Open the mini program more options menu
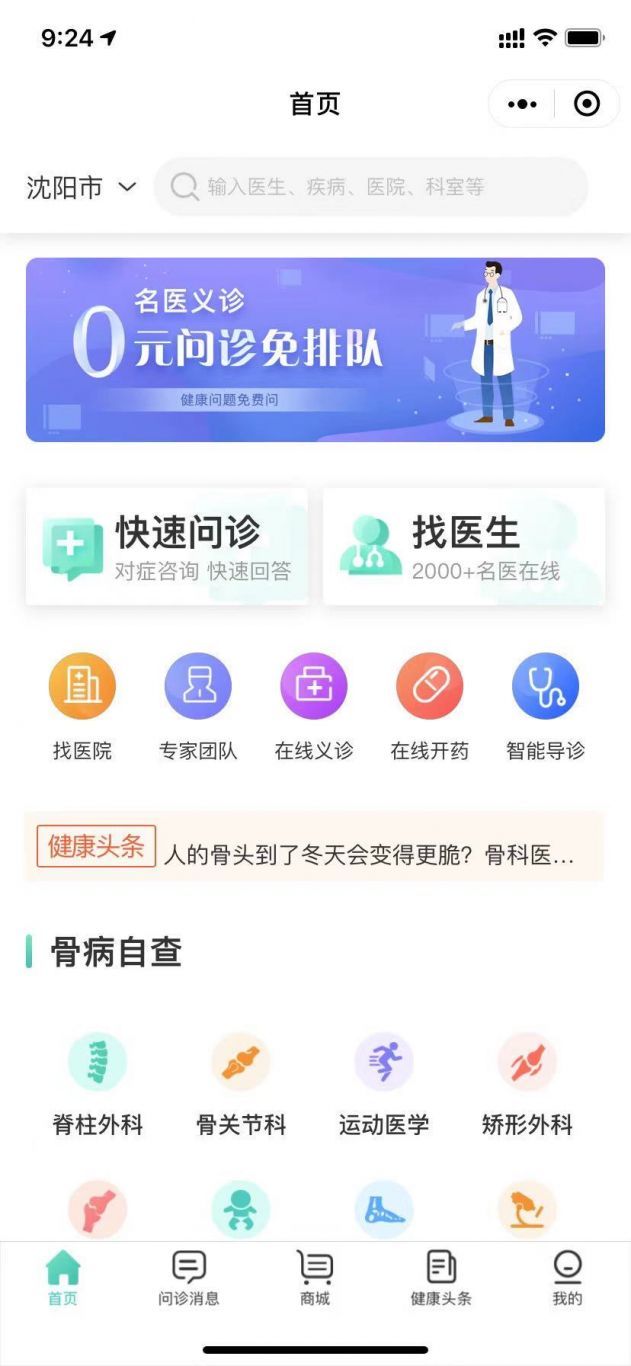 [x=522, y=104]
